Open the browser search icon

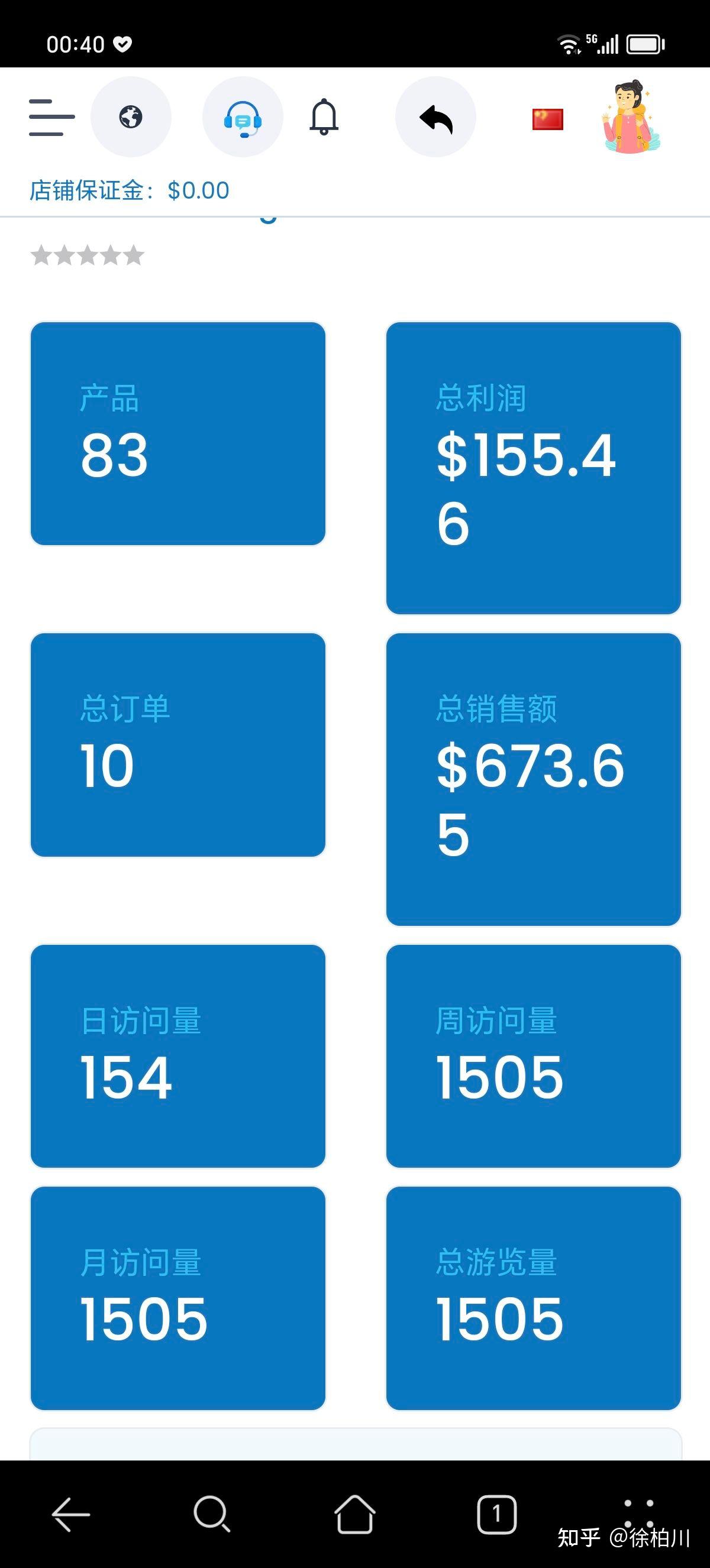tap(212, 1513)
